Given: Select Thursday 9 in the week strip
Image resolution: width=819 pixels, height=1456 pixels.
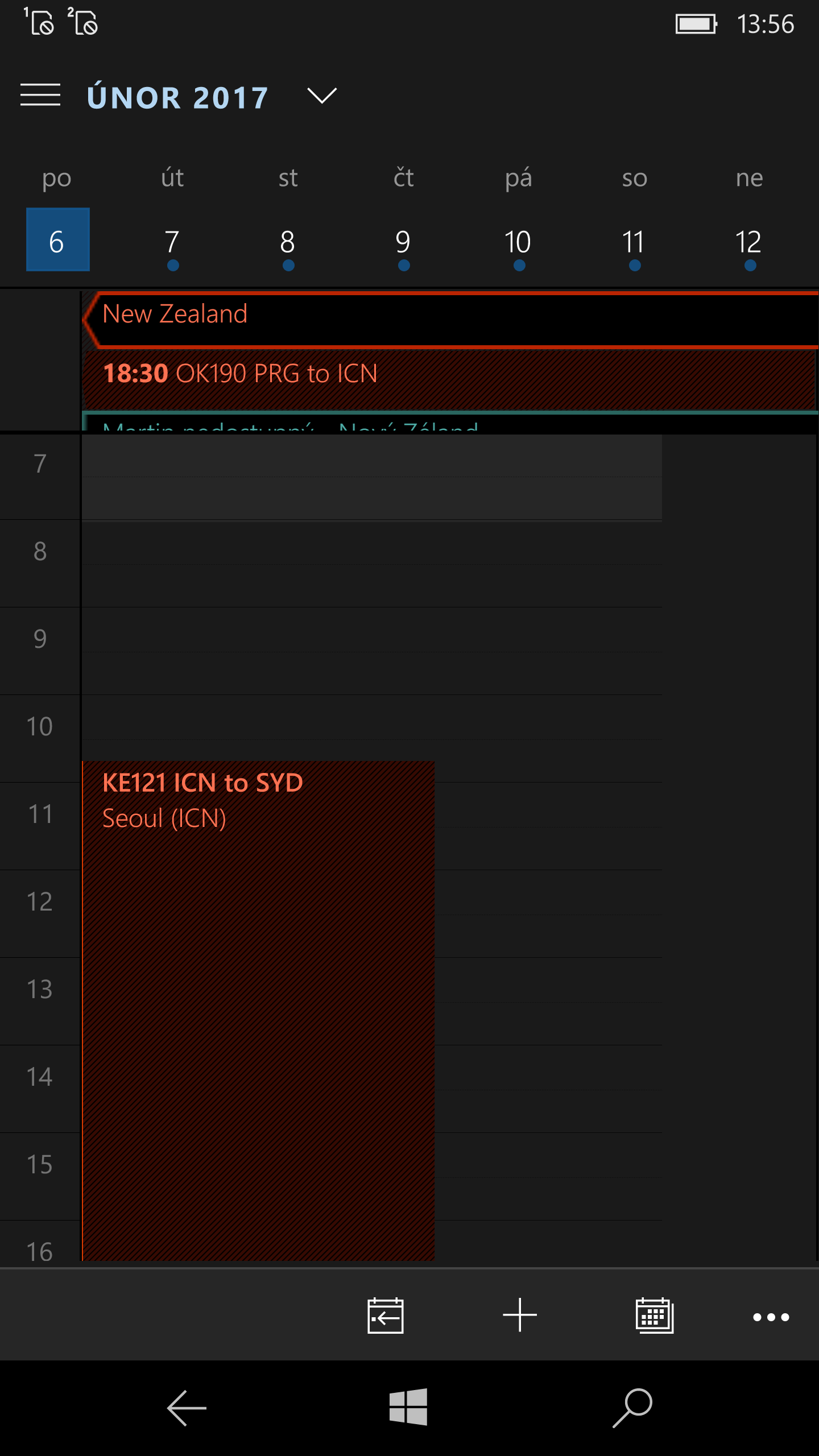Looking at the screenshot, I should point(403,243).
